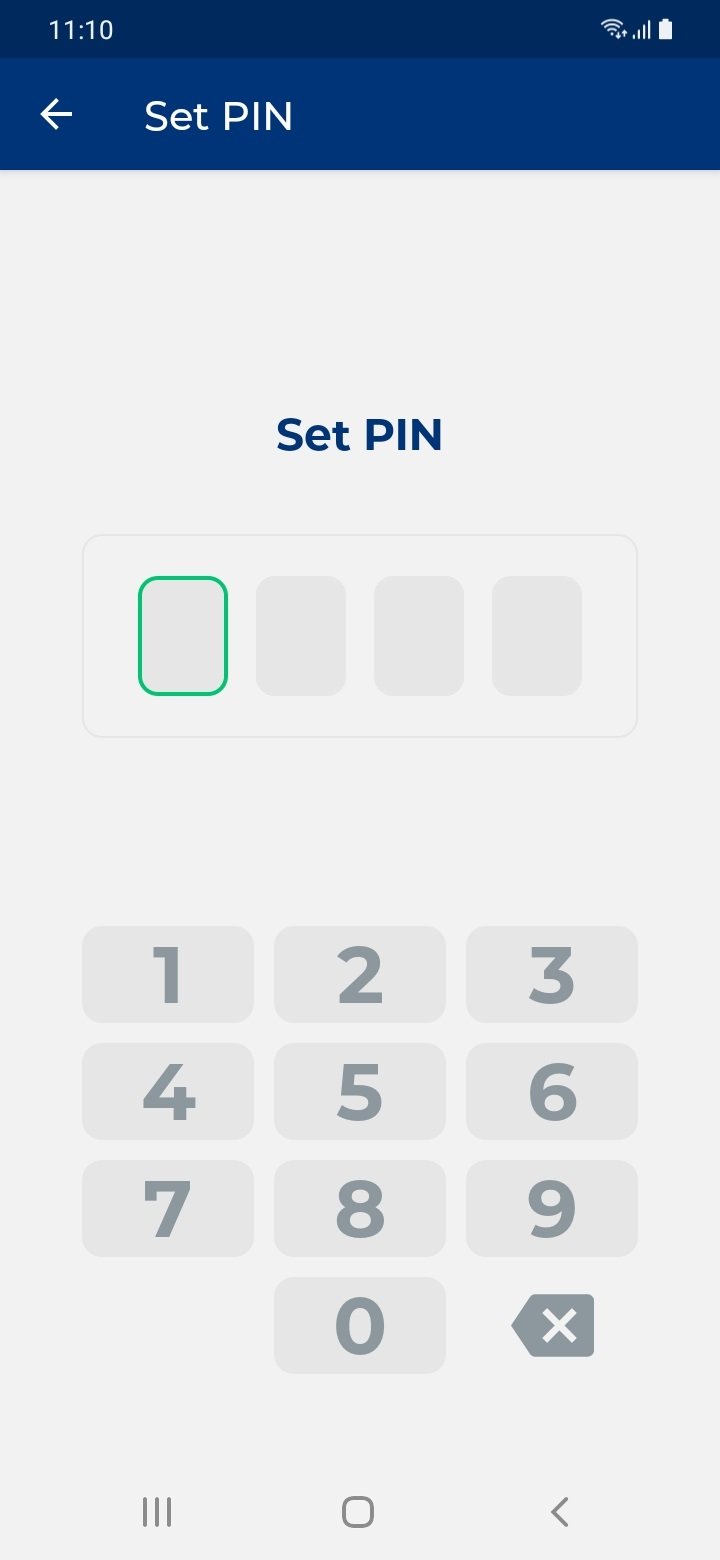This screenshot has height=1560, width=720.
Task: Enter digit 1 on the PIN keypad
Action: point(168,975)
